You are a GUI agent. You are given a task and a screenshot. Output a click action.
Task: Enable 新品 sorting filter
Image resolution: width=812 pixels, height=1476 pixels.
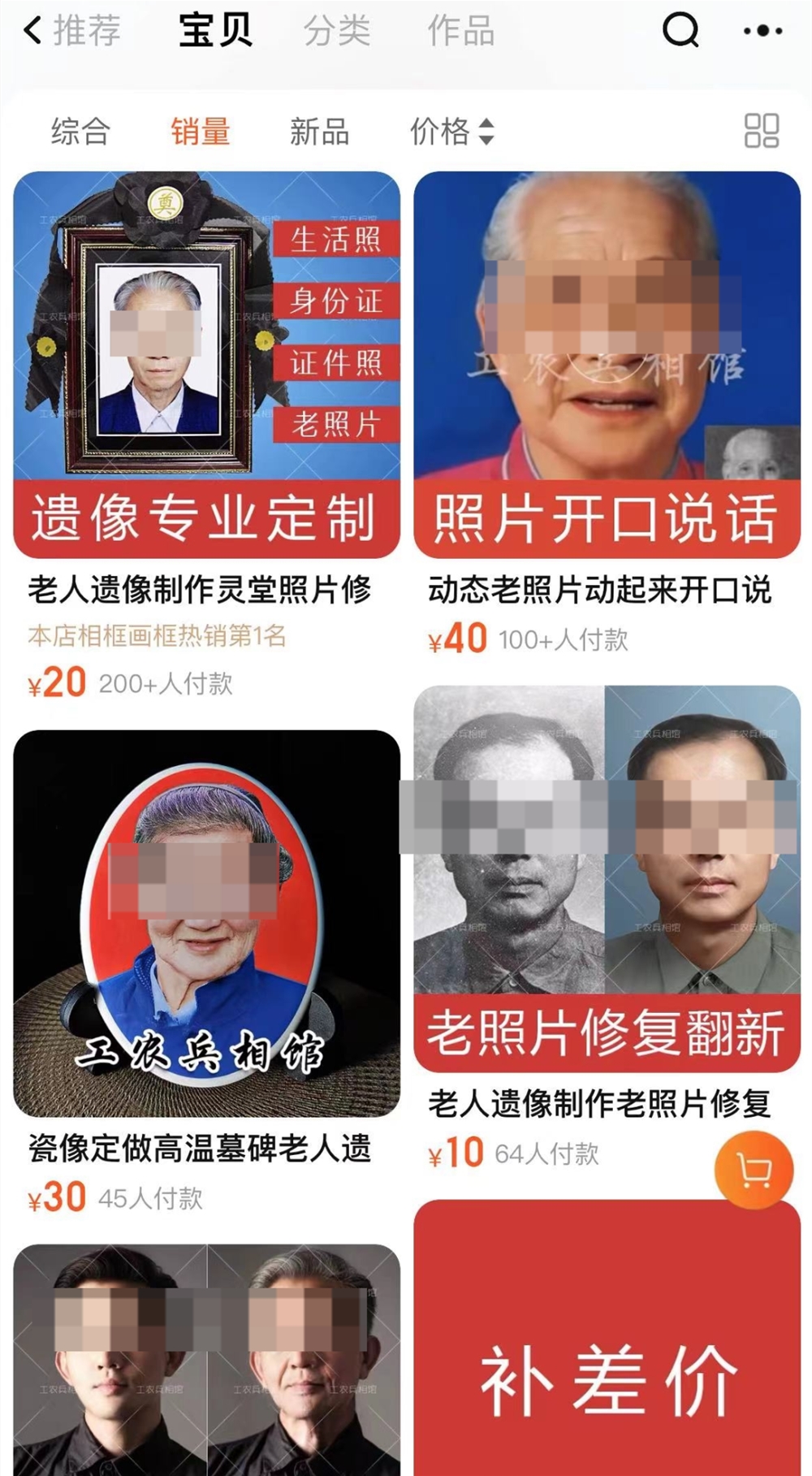tap(320, 132)
